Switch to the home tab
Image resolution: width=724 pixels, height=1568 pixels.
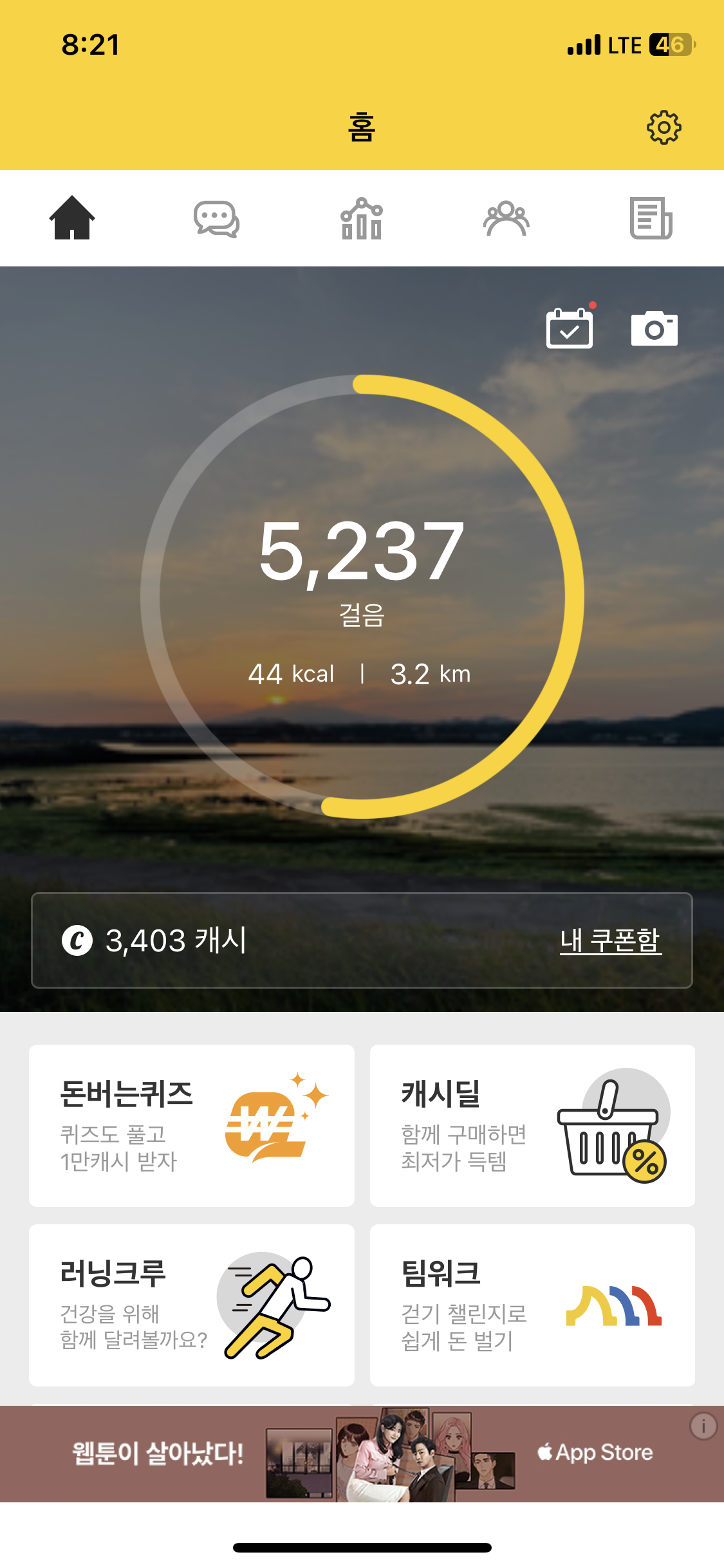click(x=72, y=218)
